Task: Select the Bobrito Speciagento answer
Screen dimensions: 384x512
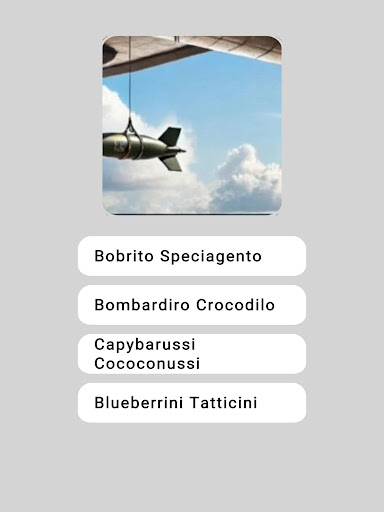Action: pyautogui.click(x=192, y=256)
